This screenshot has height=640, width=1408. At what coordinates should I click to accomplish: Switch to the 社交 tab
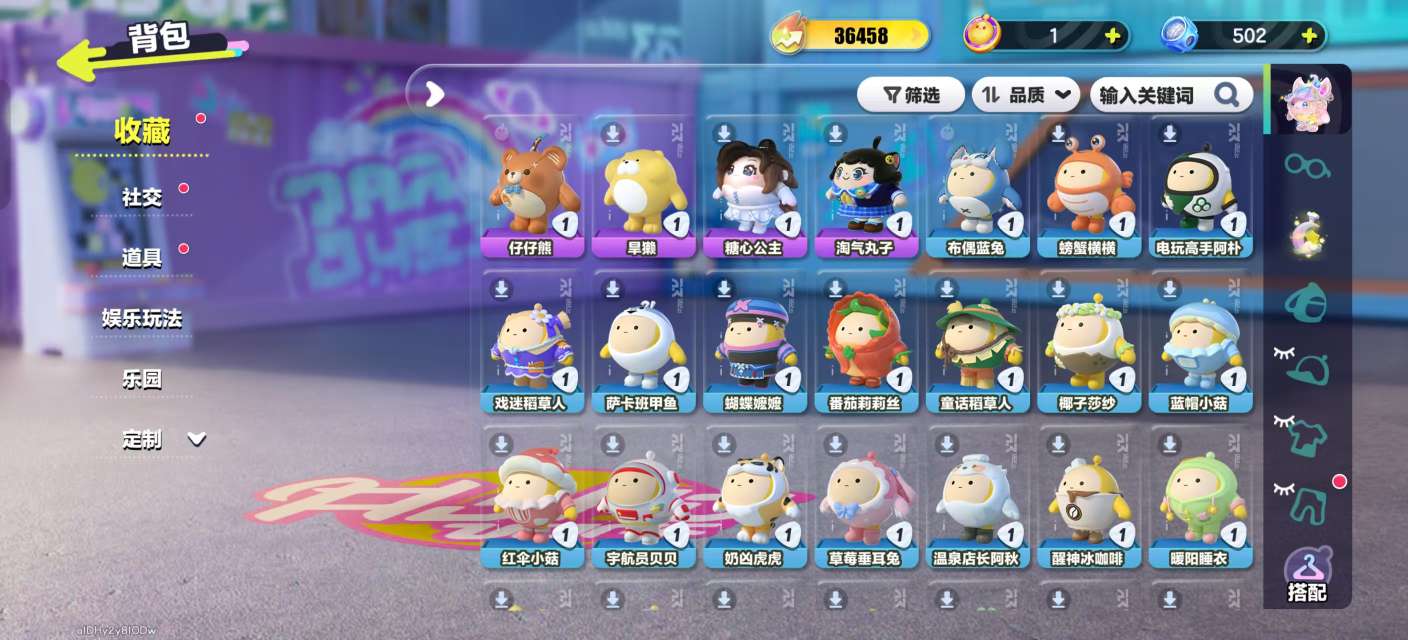coord(142,197)
